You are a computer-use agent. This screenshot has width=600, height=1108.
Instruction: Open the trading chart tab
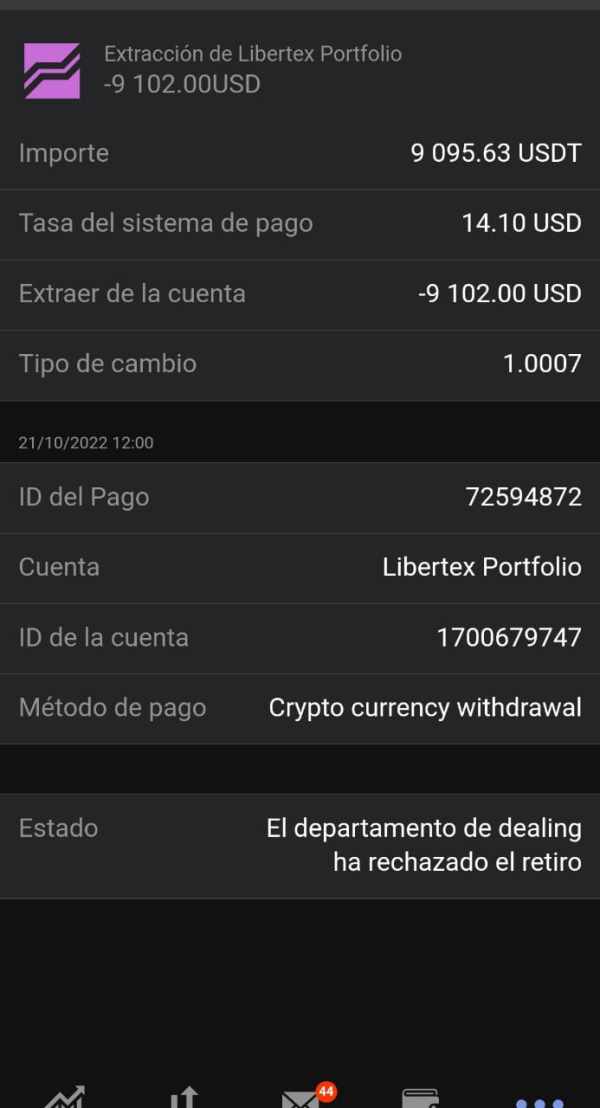(x=64, y=1097)
